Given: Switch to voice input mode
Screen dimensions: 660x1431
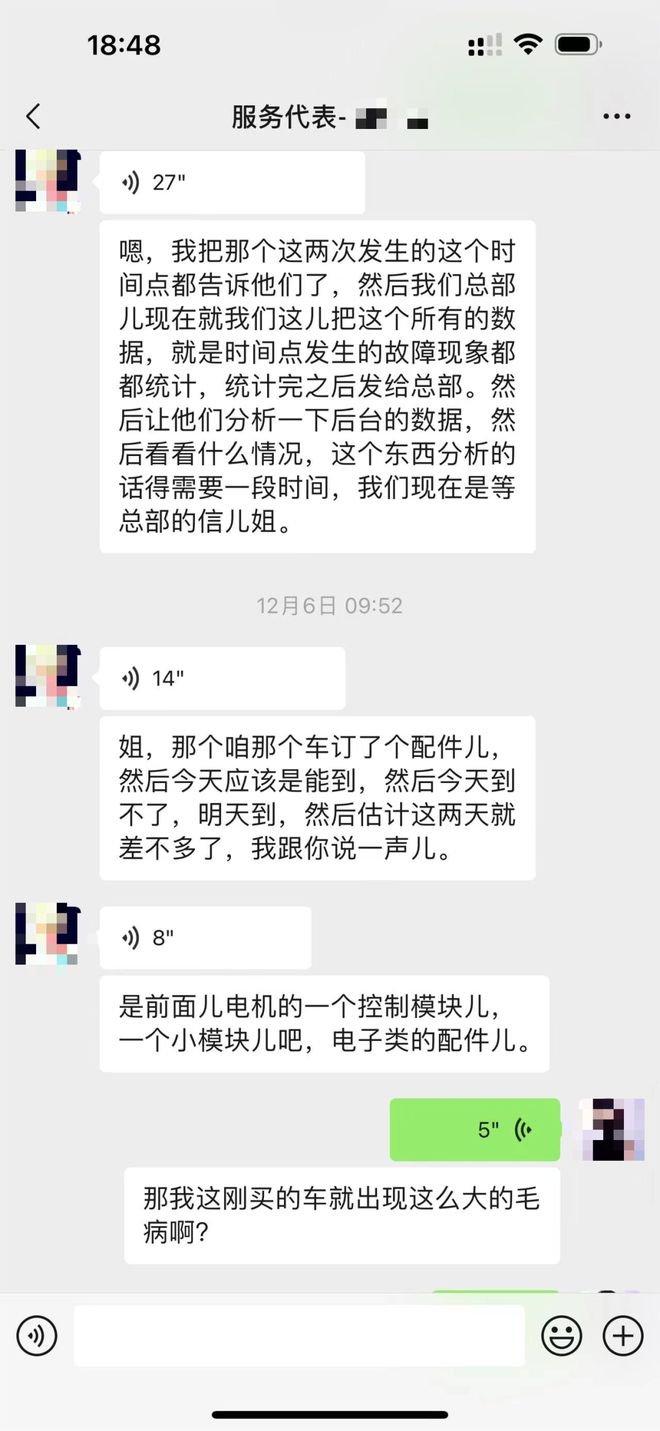Looking at the screenshot, I should pos(37,1335).
